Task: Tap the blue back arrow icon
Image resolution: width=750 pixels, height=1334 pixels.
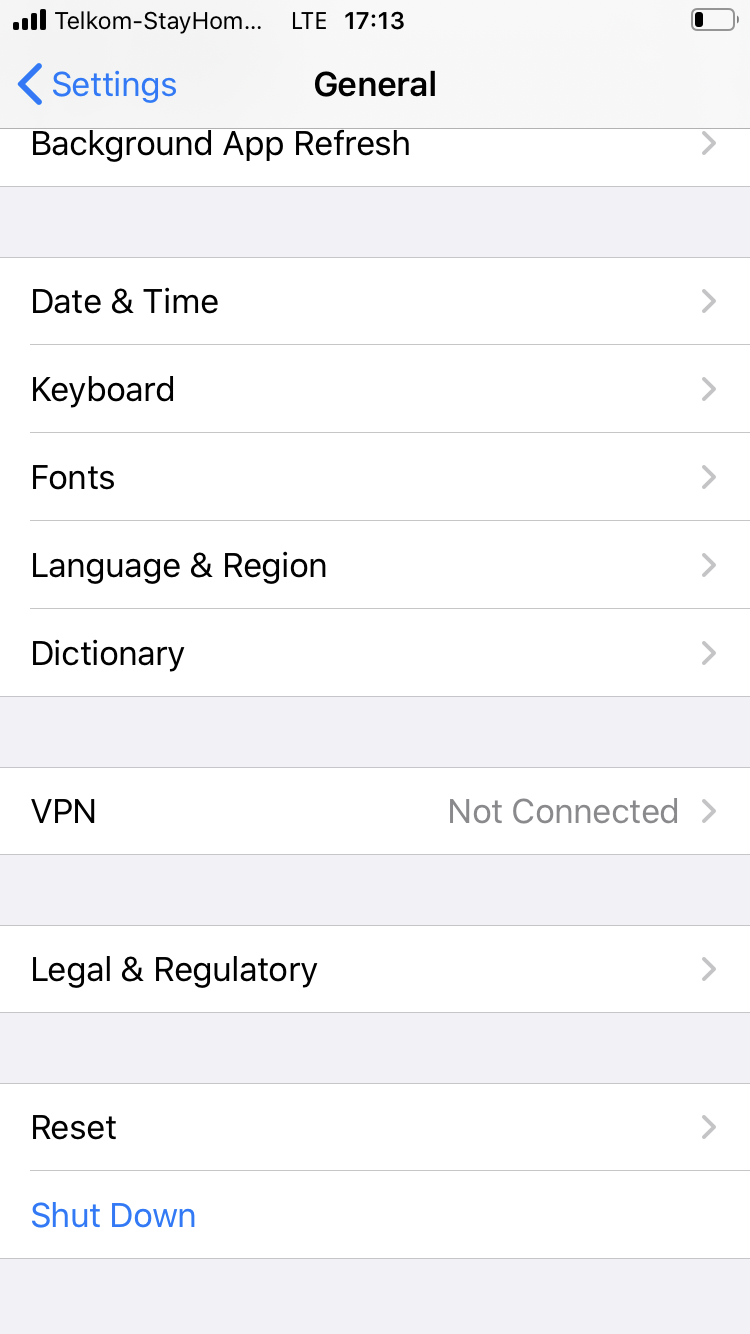Action: coord(28,84)
